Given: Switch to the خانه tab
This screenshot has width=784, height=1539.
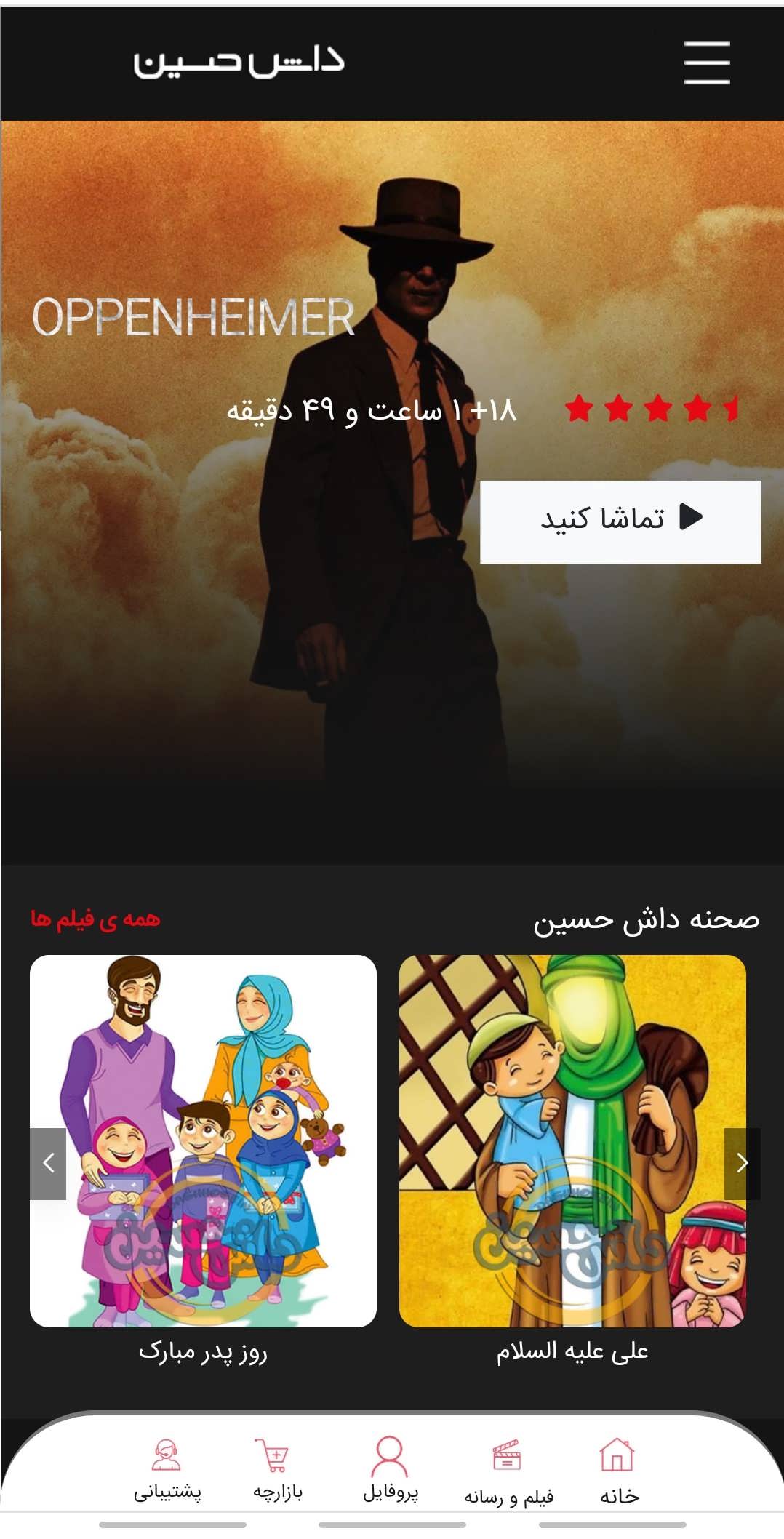Looking at the screenshot, I should pos(618,1471).
